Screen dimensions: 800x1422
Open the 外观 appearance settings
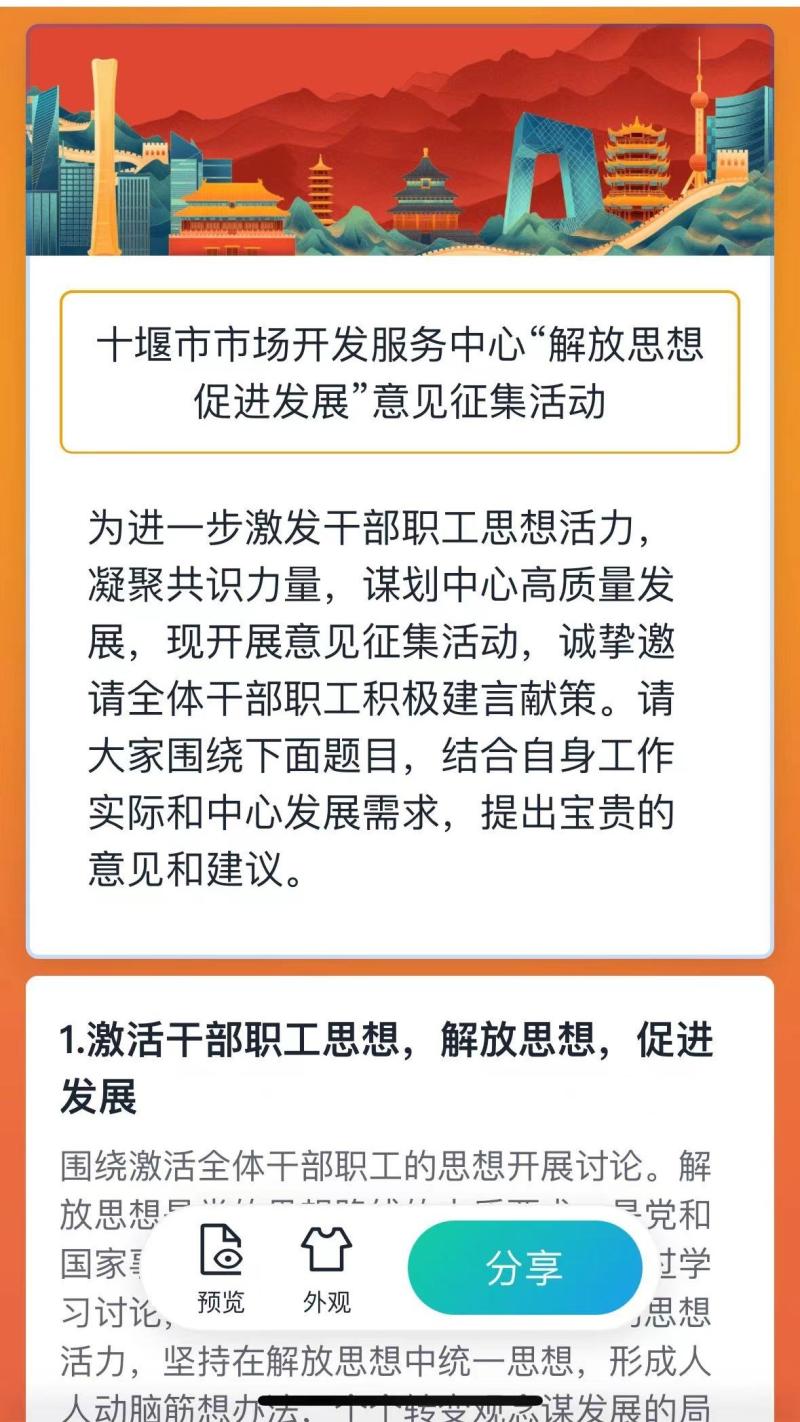(327, 1267)
